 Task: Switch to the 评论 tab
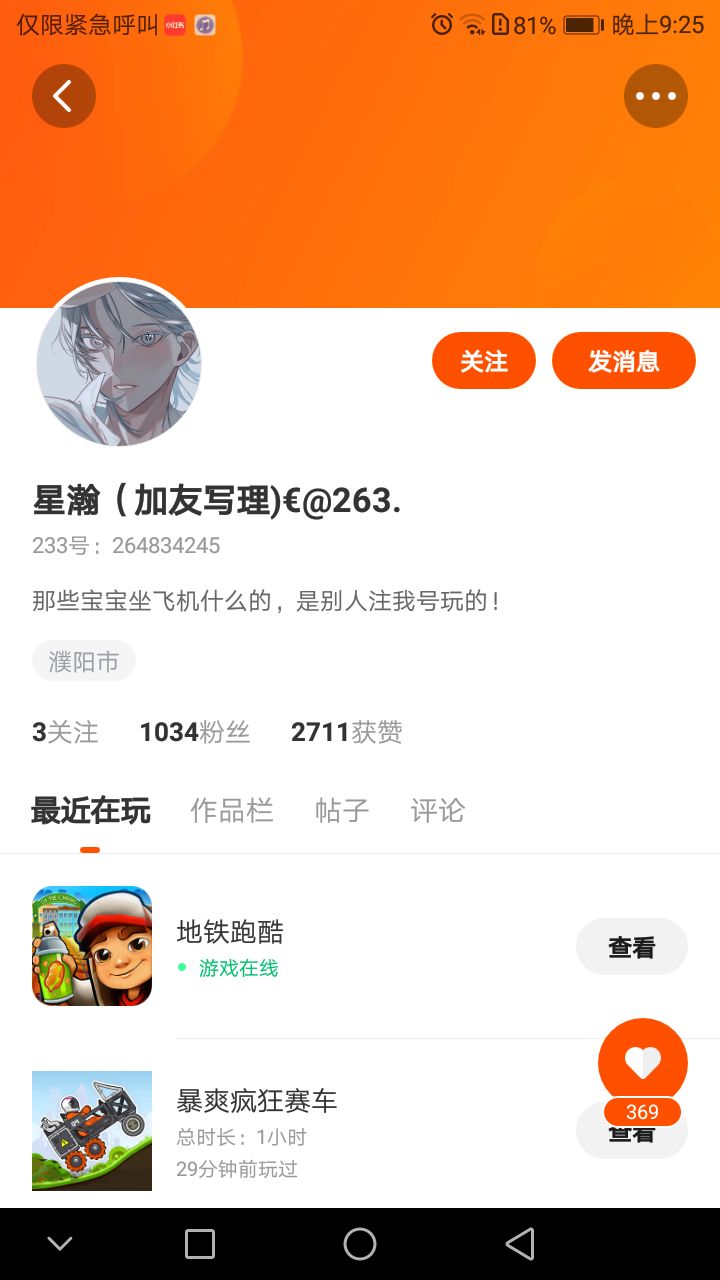pyautogui.click(x=438, y=810)
